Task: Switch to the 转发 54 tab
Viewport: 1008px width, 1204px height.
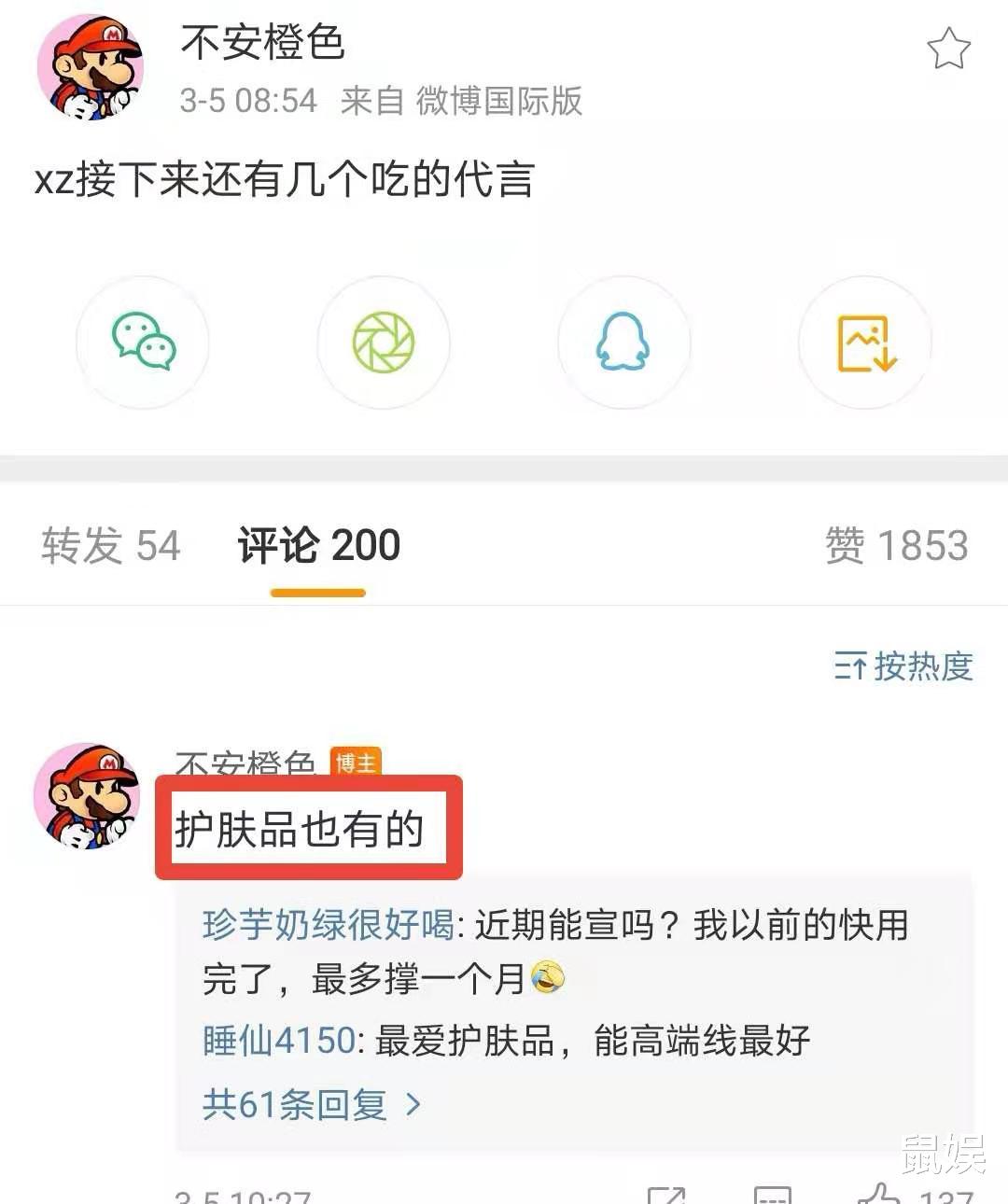Action: pyautogui.click(x=109, y=544)
